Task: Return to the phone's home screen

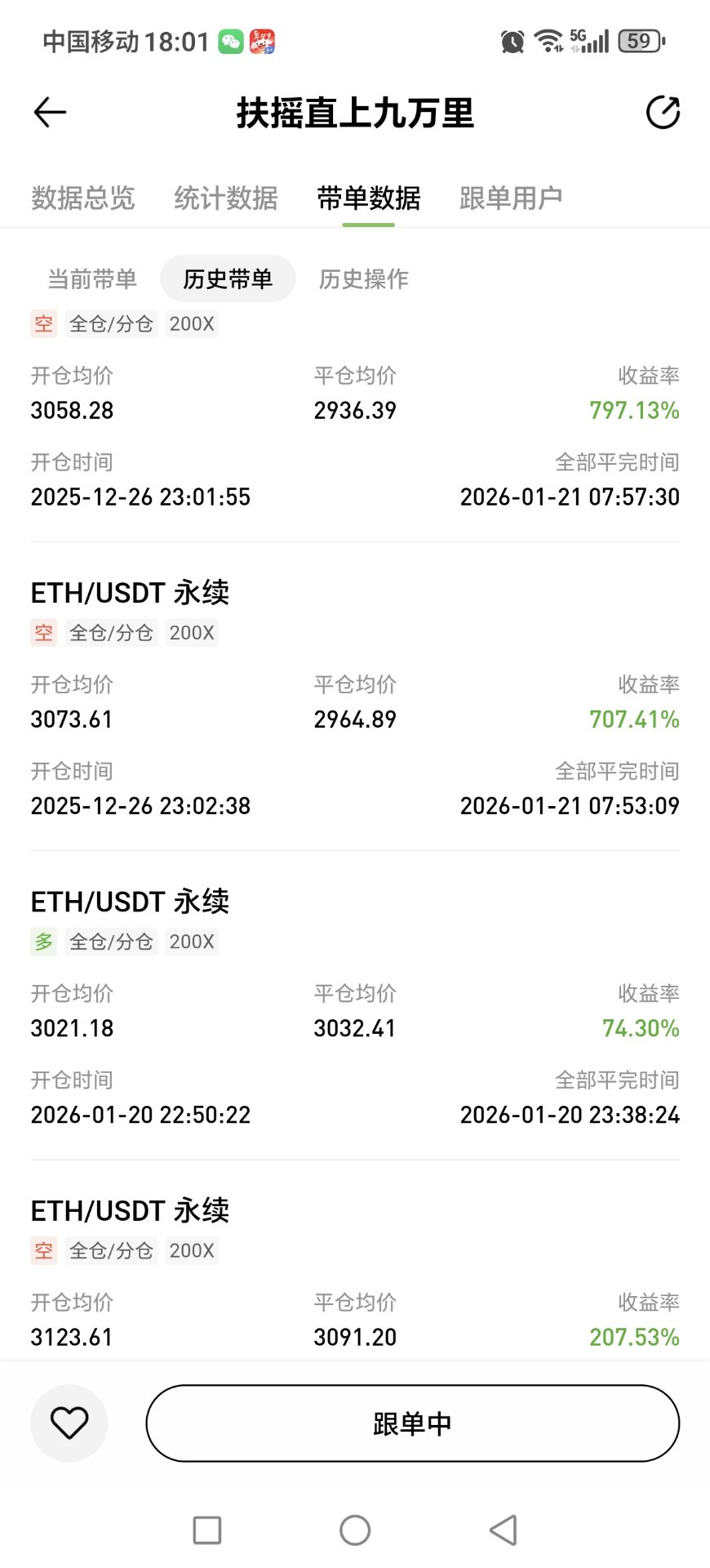Action: (355, 1530)
